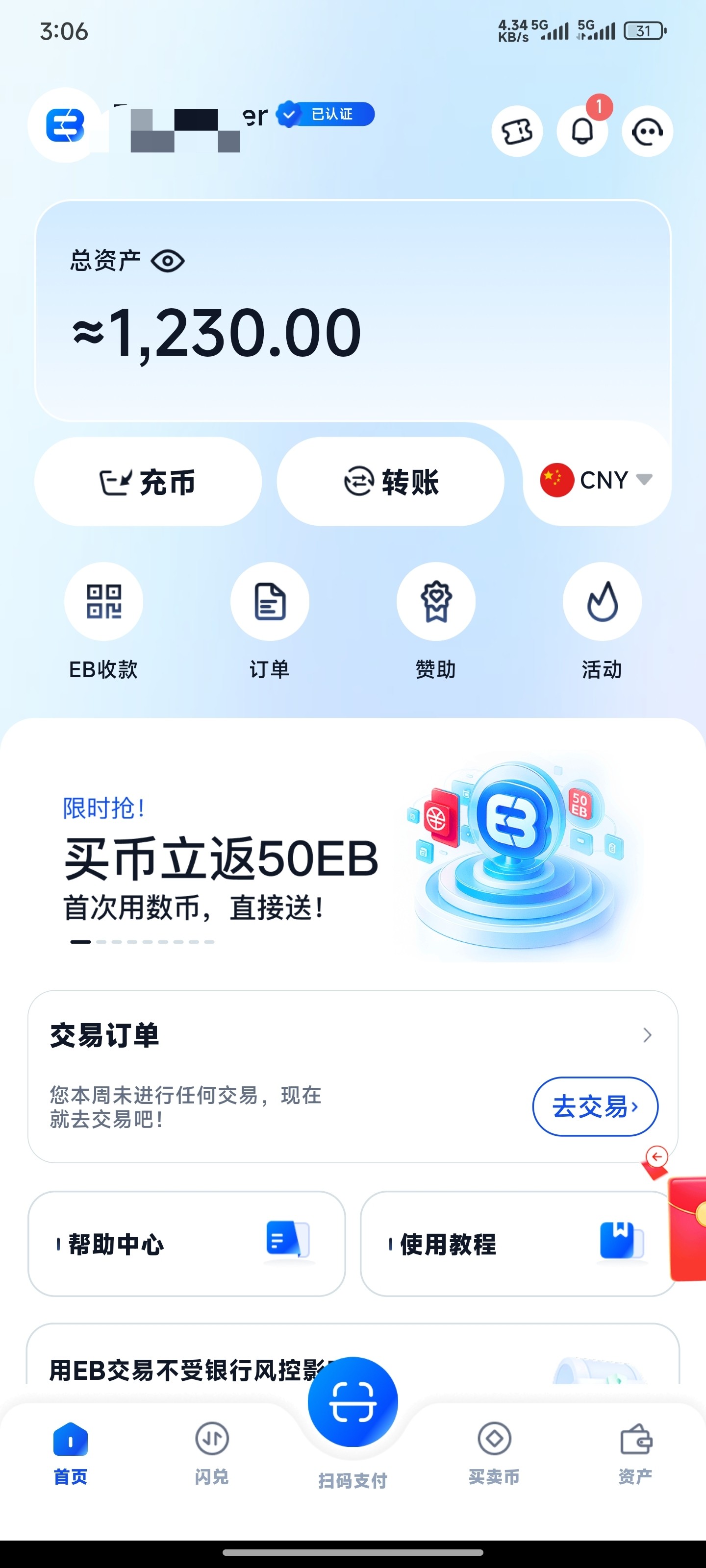Screen dimensions: 706x1568
Task: Hide total assets with the eye icon
Action: point(168,261)
